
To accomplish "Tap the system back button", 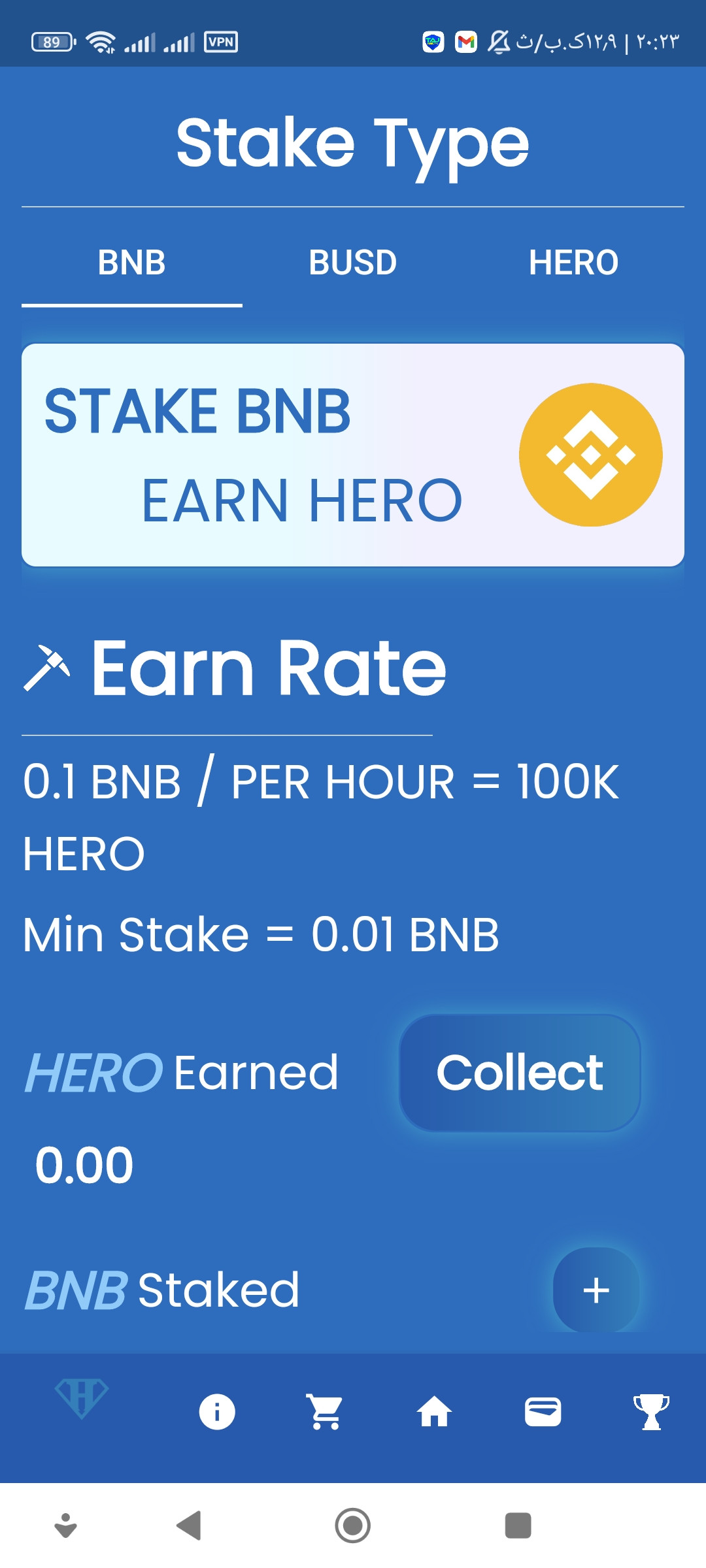I will (x=189, y=1526).
